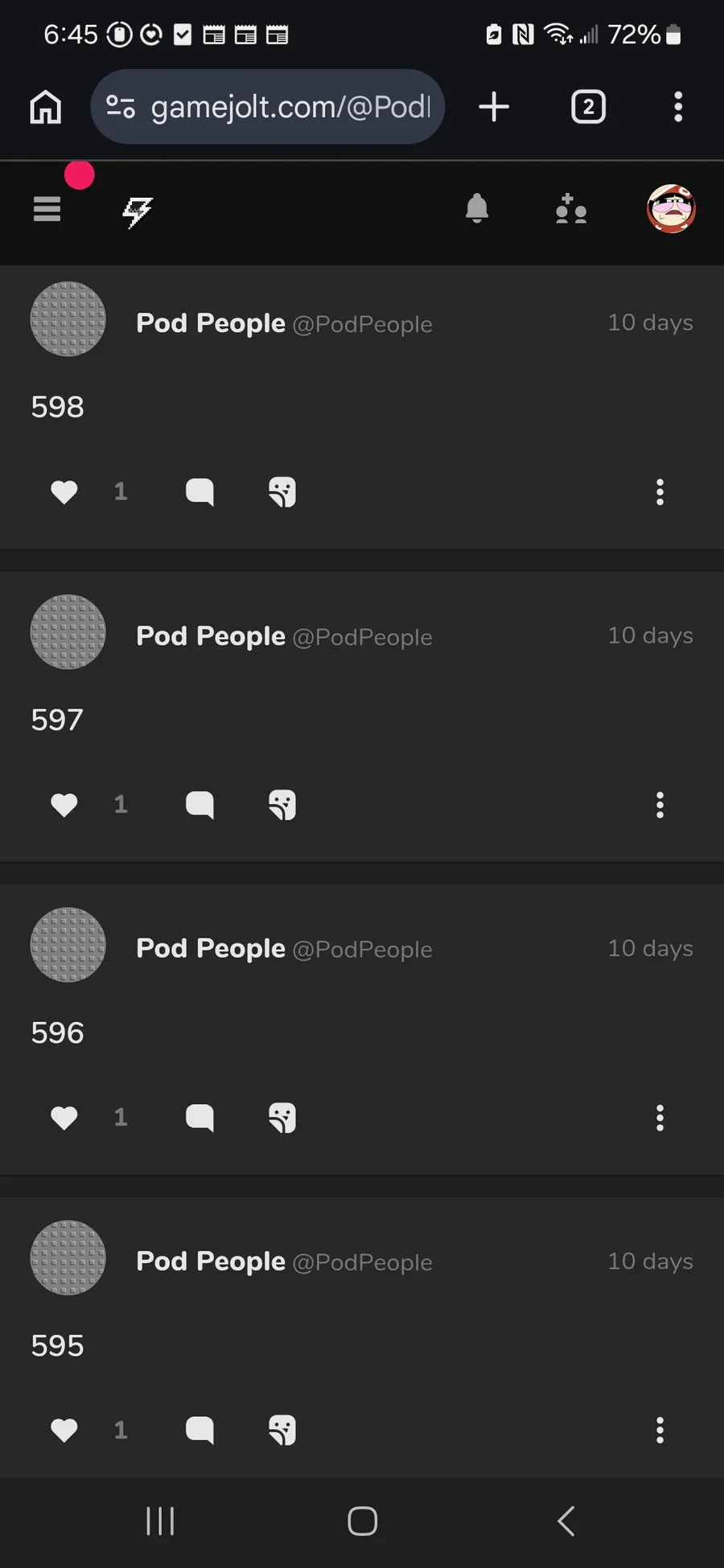This screenshot has height=1568, width=724.
Task: Open the Game Jolt hamburger menu
Action: (x=47, y=209)
